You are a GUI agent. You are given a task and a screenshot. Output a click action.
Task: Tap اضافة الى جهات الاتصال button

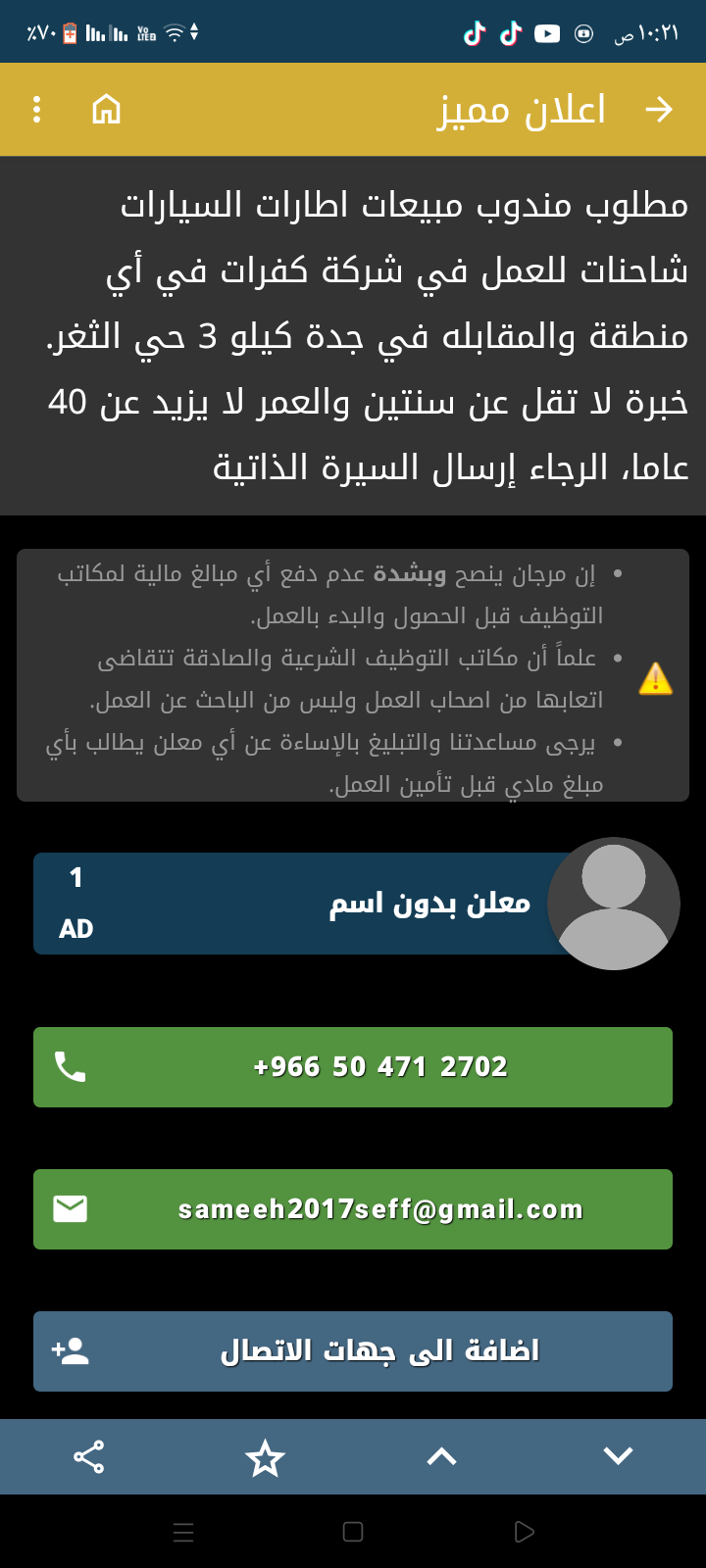(x=353, y=1351)
